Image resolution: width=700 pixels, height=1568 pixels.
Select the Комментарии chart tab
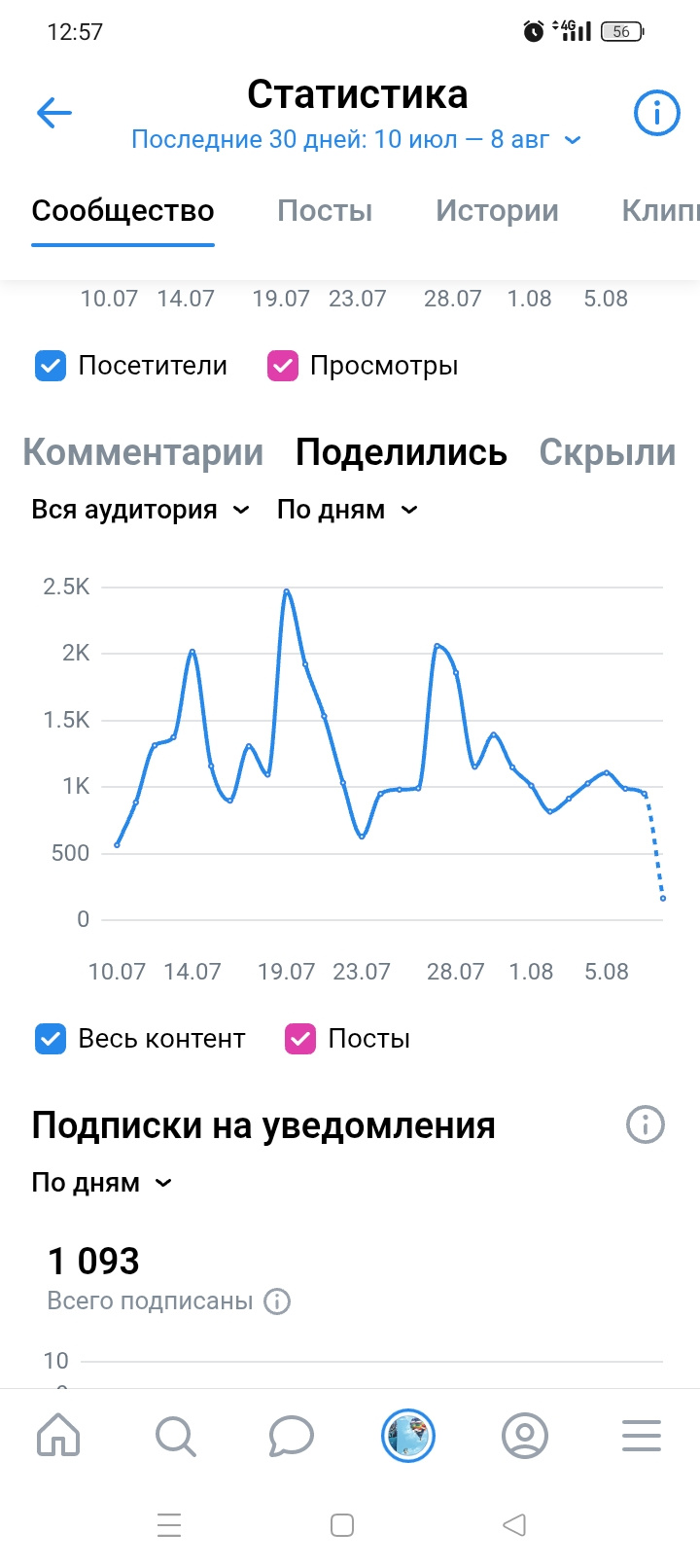tap(143, 452)
